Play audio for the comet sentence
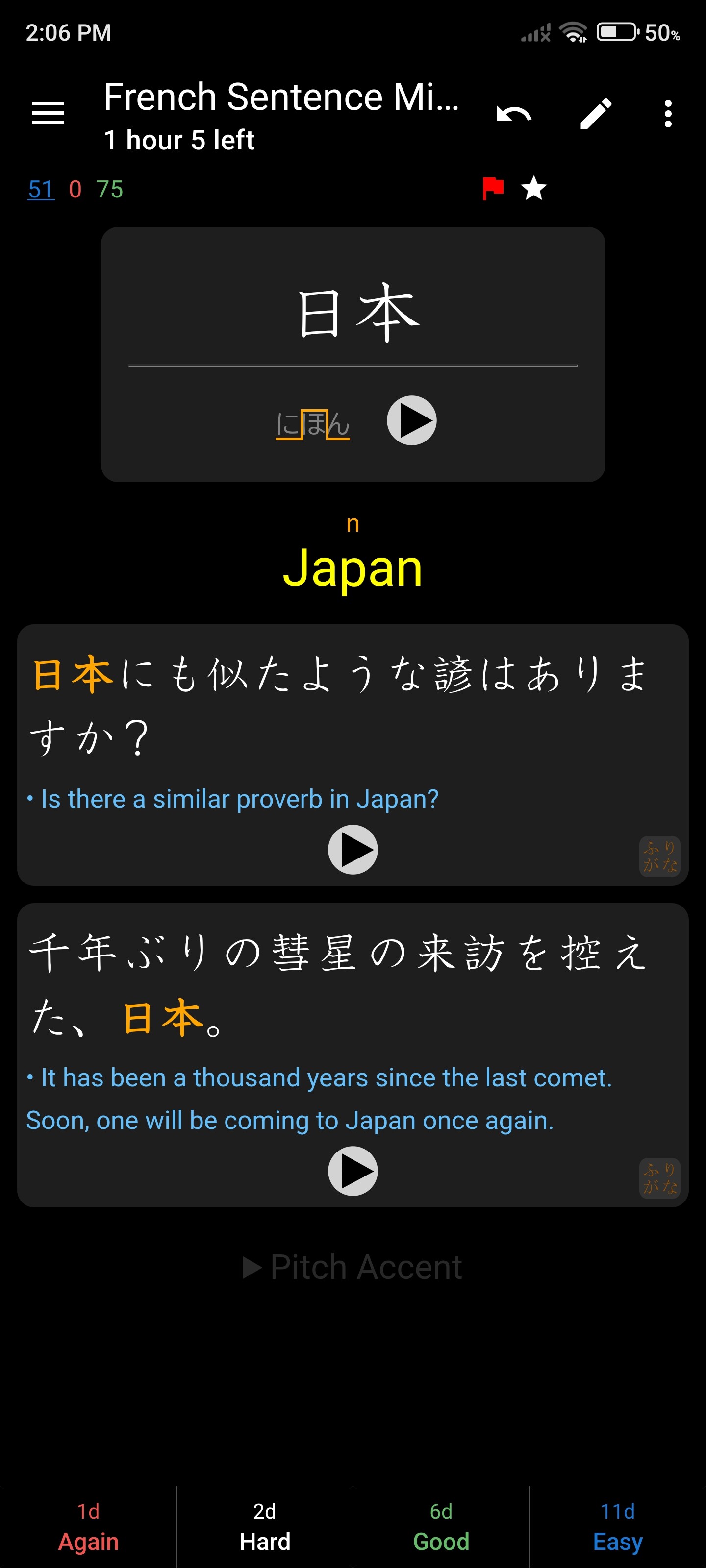The width and height of the screenshot is (706, 1568). click(x=353, y=1171)
